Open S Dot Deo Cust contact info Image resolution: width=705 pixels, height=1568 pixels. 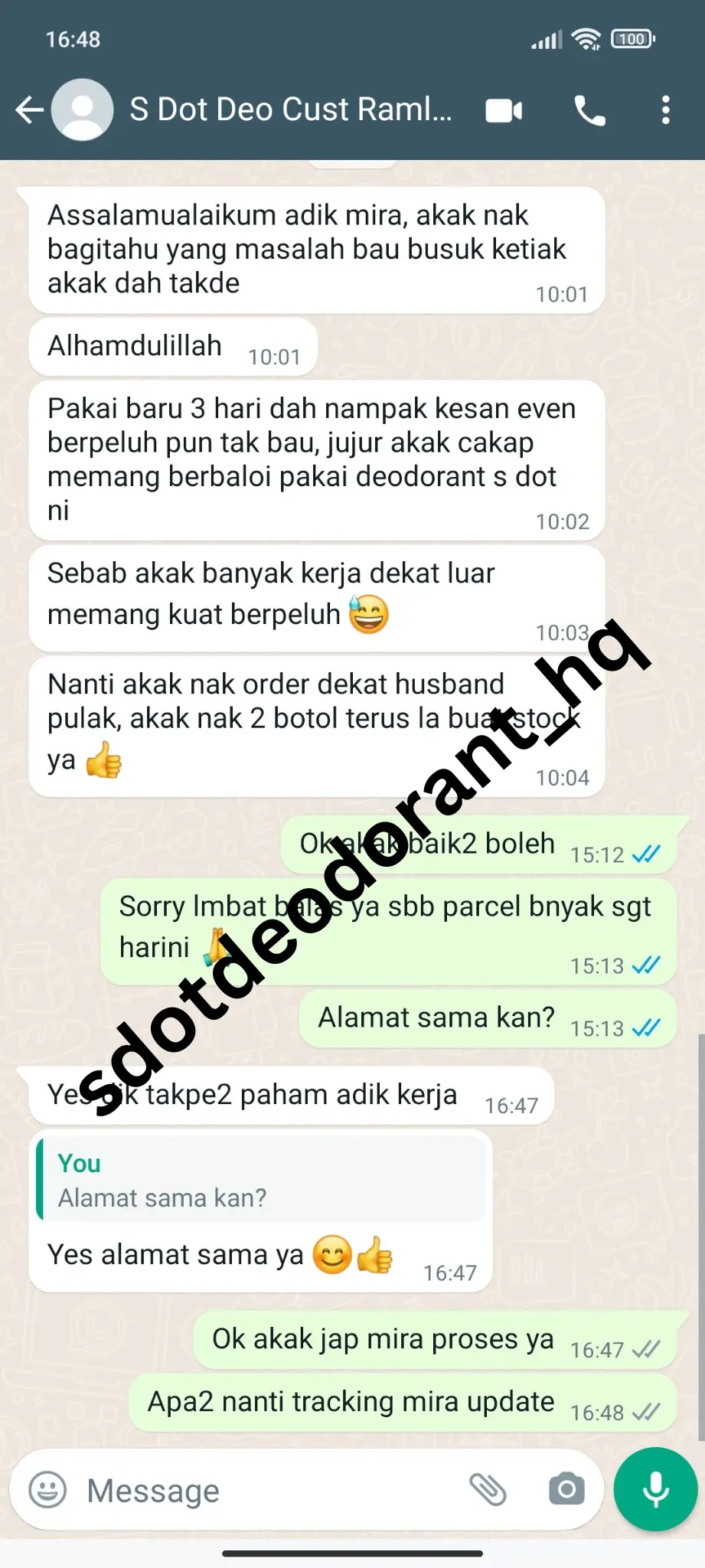click(291, 110)
